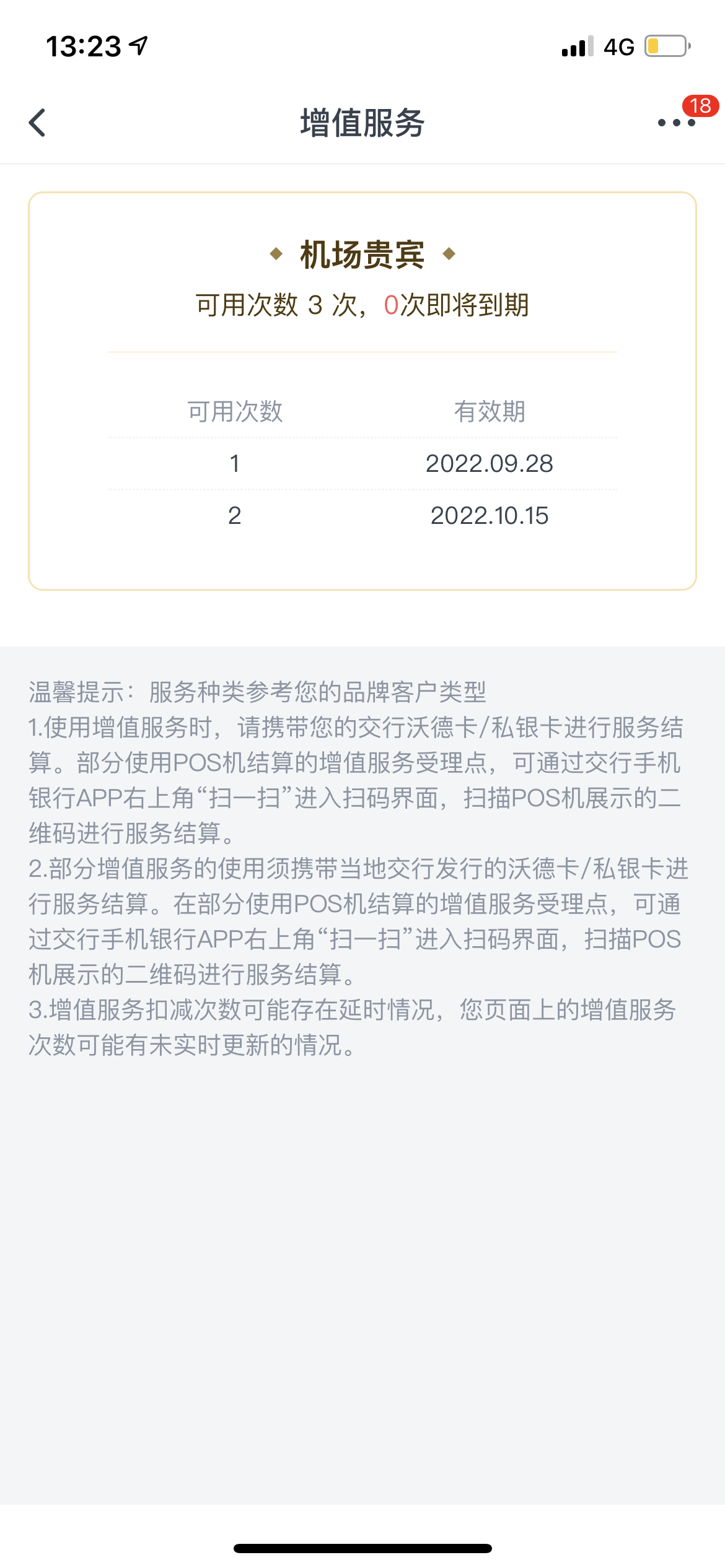Screen dimensions: 725x1568
Task: Open the three-dot more menu
Action: [x=676, y=123]
